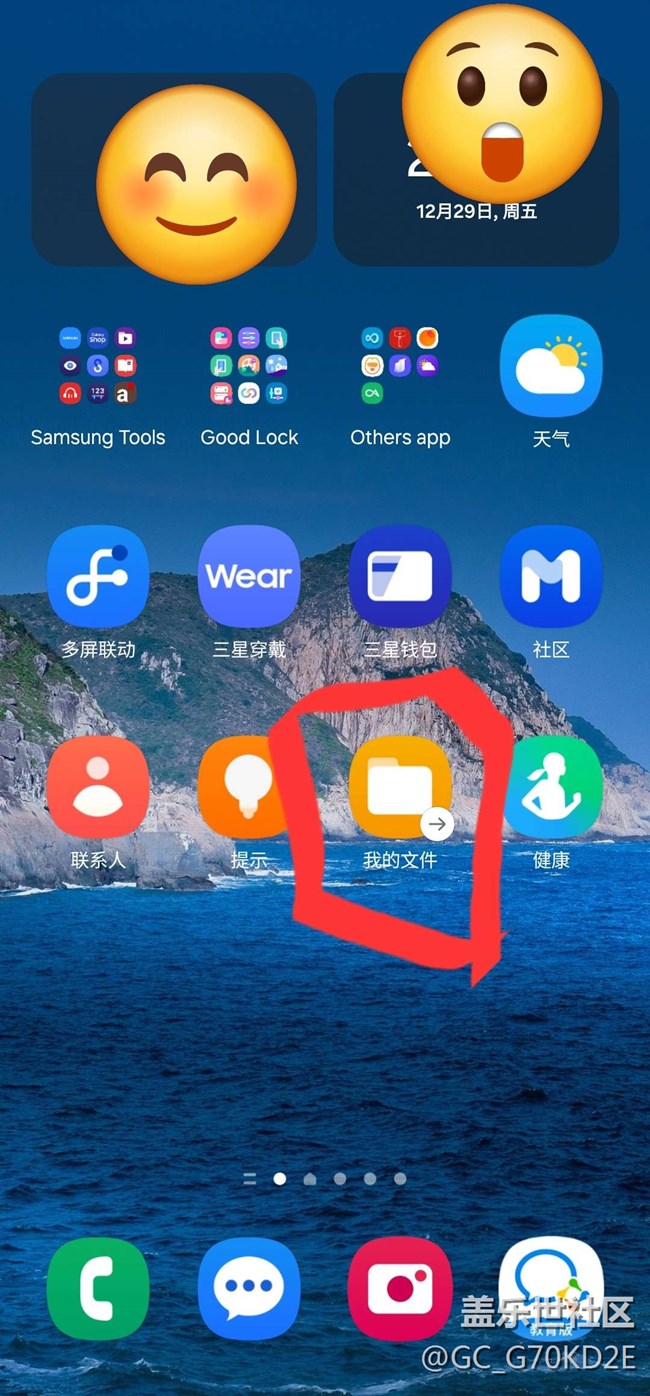The image size is (650, 1396).
Task: Open the 多屏联动 app
Action: [98, 577]
